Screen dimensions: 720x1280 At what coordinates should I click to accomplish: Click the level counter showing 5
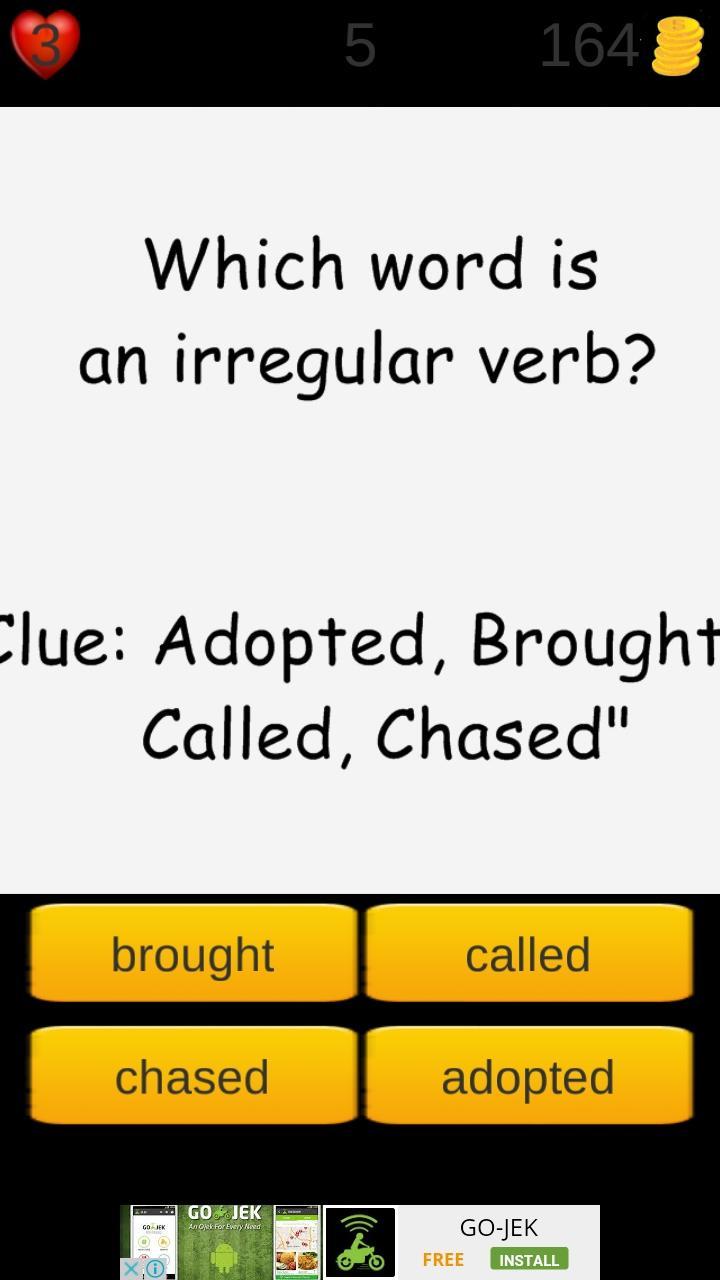point(360,45)
